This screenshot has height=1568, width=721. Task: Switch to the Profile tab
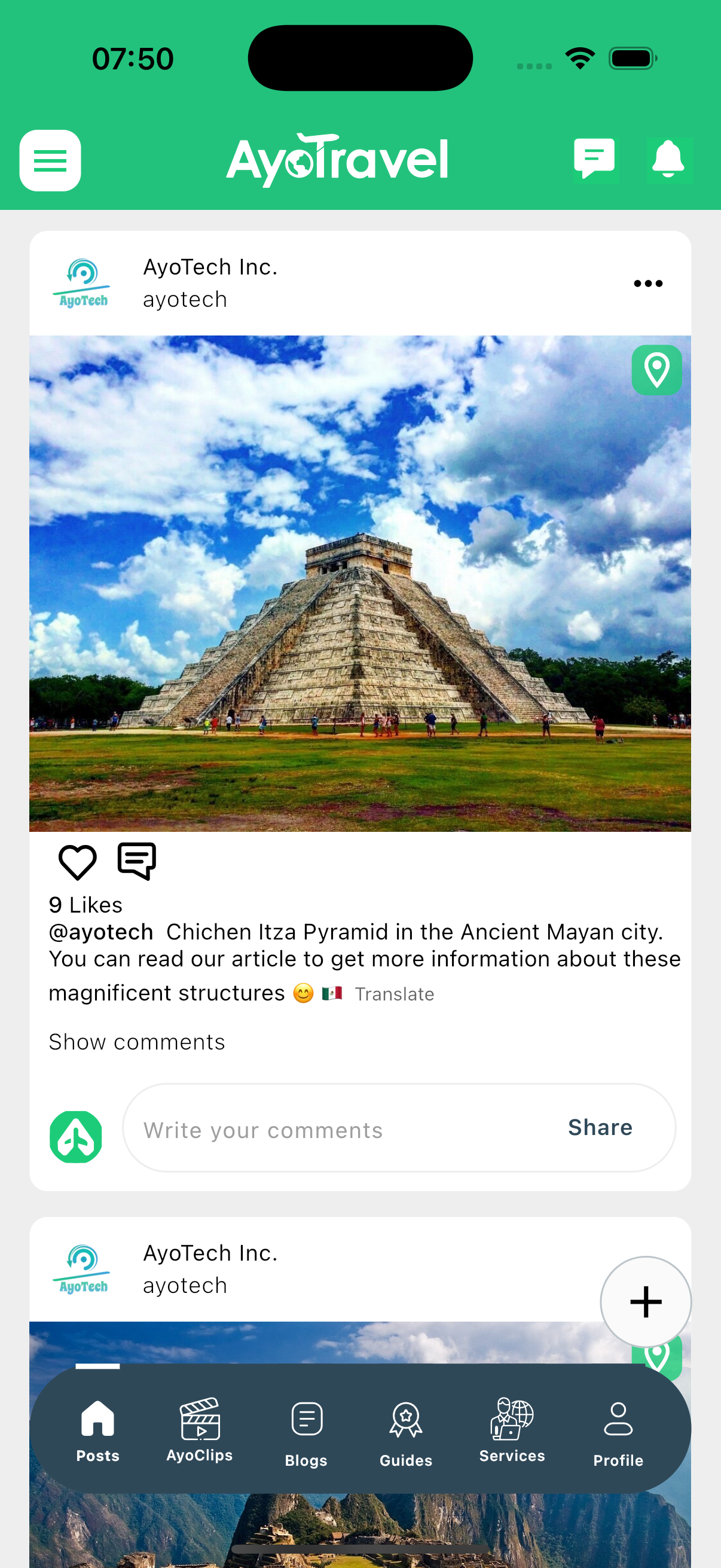tap(618, 1433)
